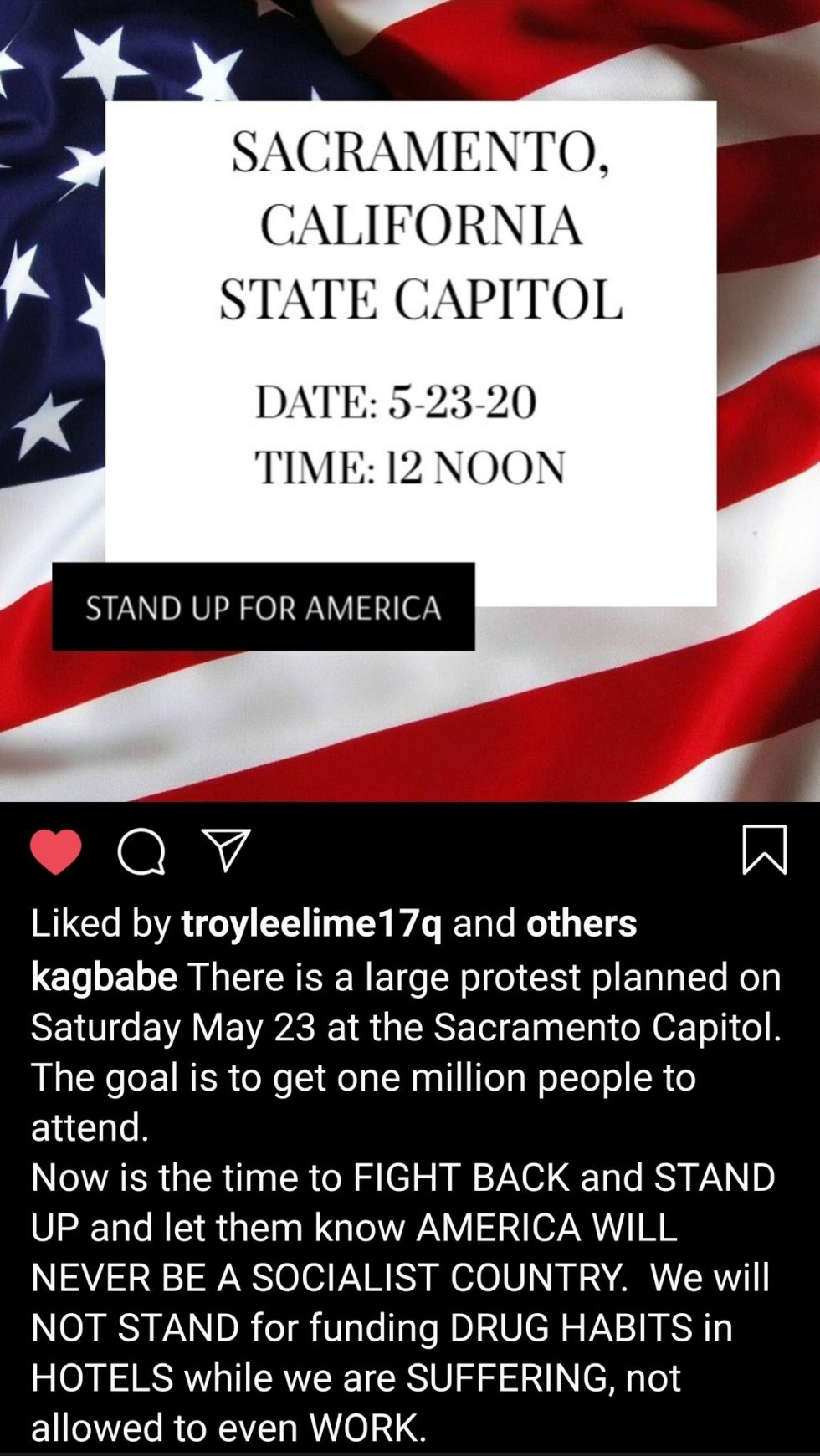View others who liked this post
Viewport: 820px width, 1456px height.
[582, 924]
